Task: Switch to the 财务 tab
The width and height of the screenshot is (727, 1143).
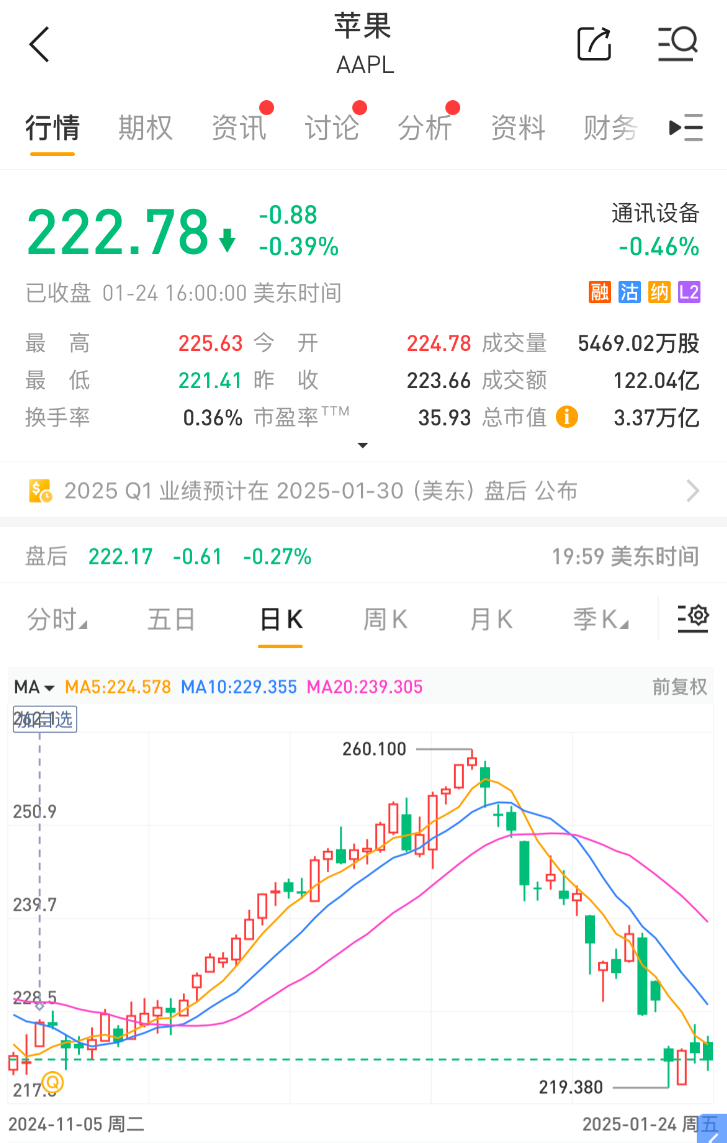Action: coord(609,128)
